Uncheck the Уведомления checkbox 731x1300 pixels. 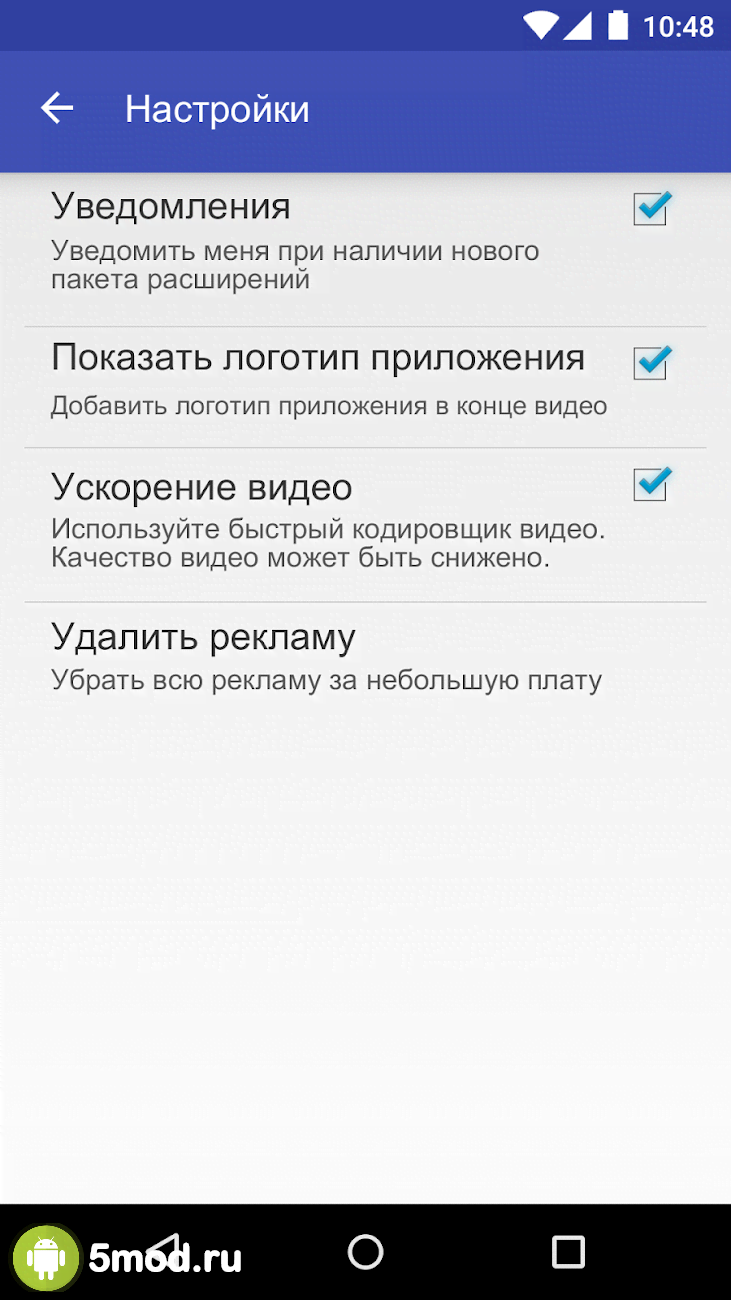650,209
